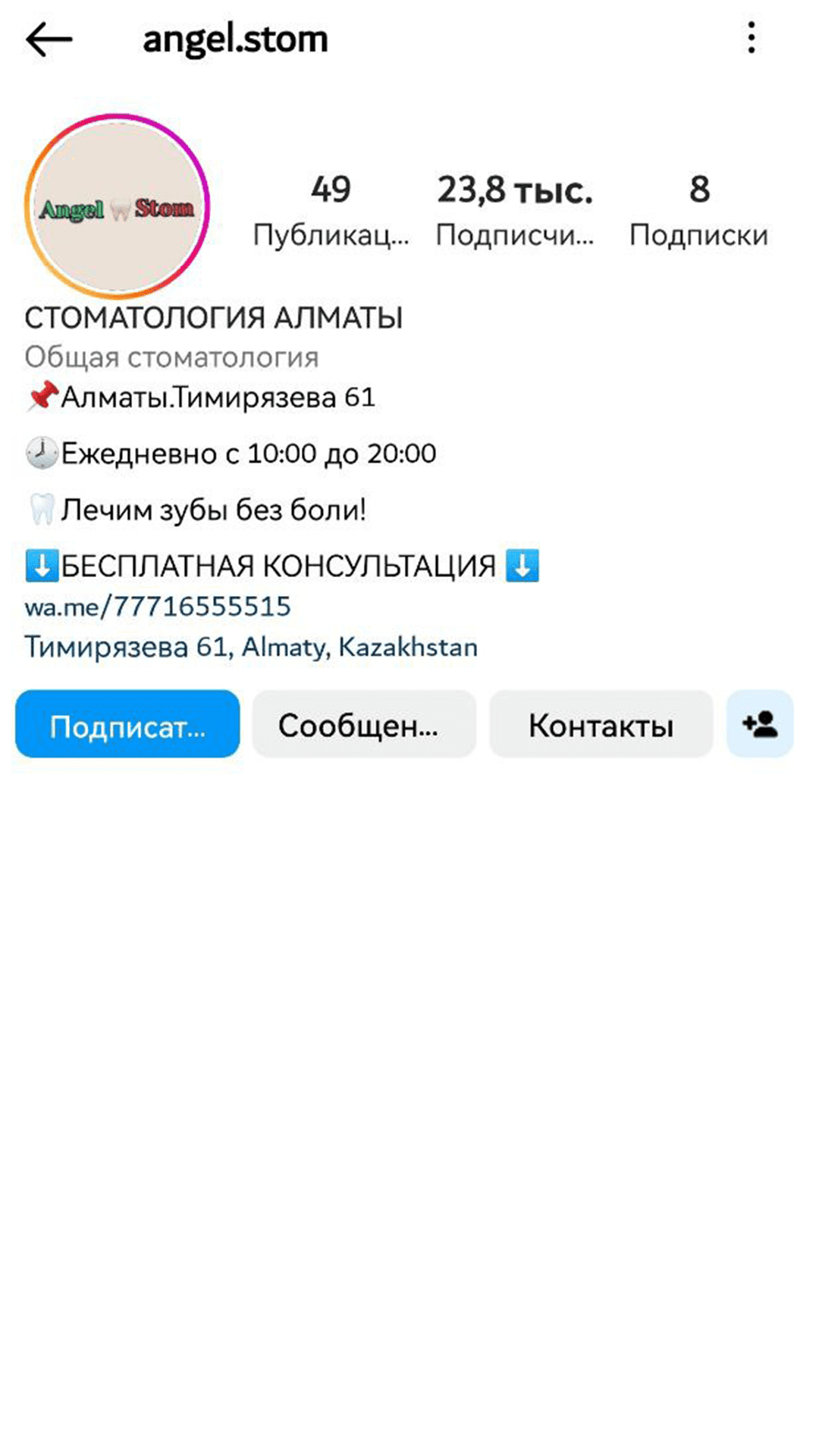
Task: Open the Тимирязева 61, Almaty location link
Action: click(251, 648)
